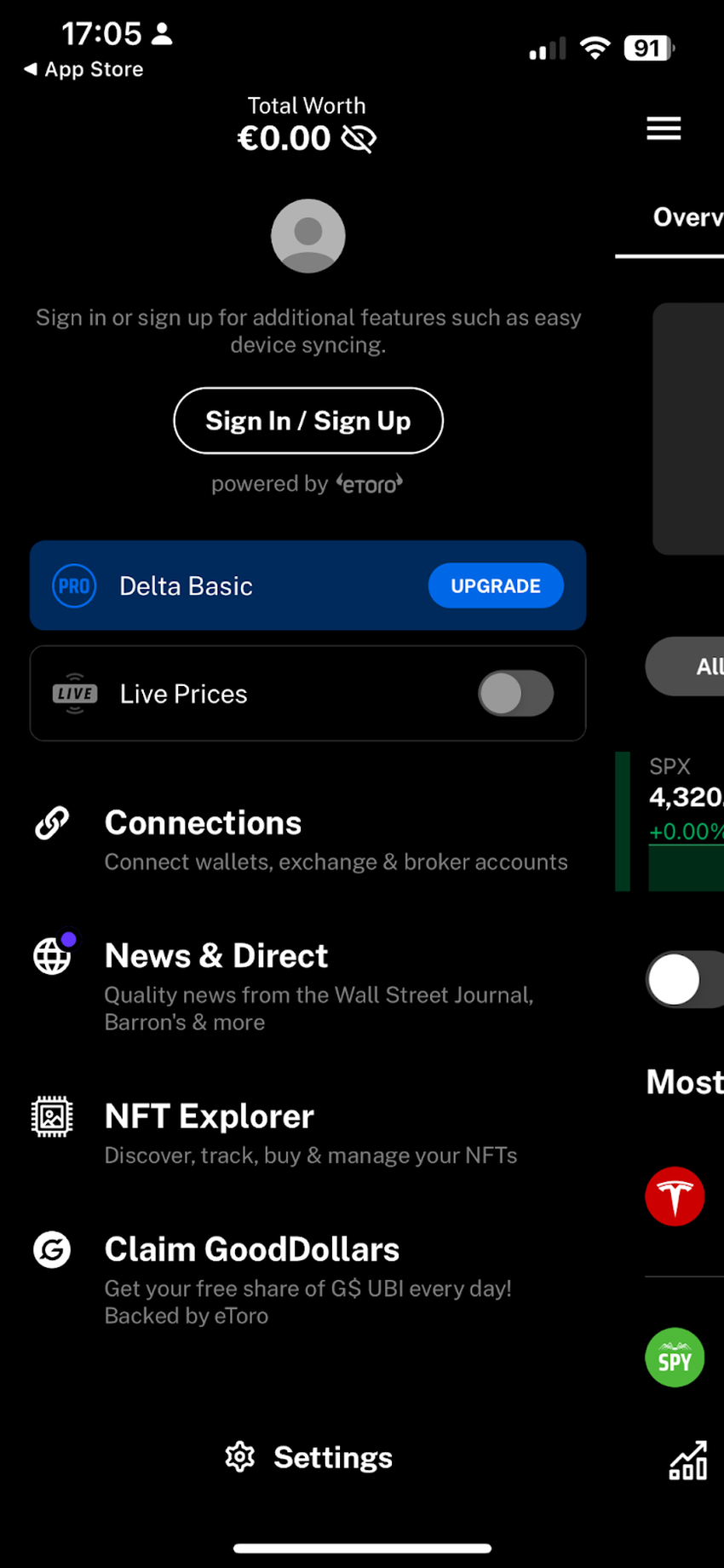The image size is (724, 1568).
Task: Tap Sign In / Sign Up button
Action: coord(307,421)
